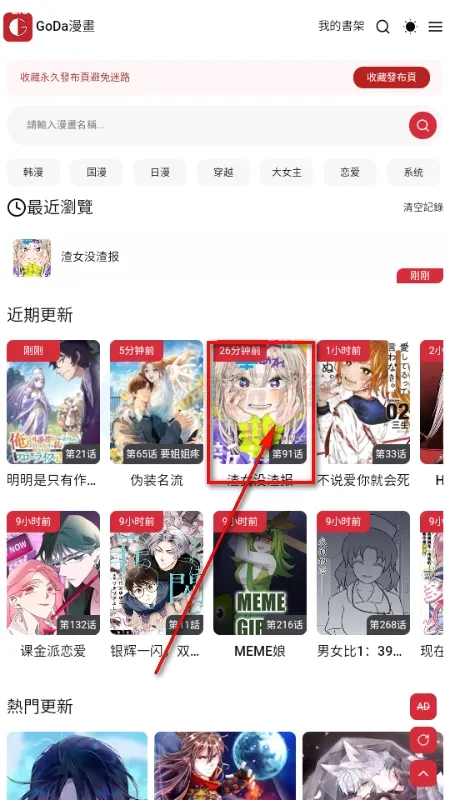Image resolution: width=450 pixels, height=800 pixels.
Task: Select the 大女主 category chip
Action: tap(287, 172)
